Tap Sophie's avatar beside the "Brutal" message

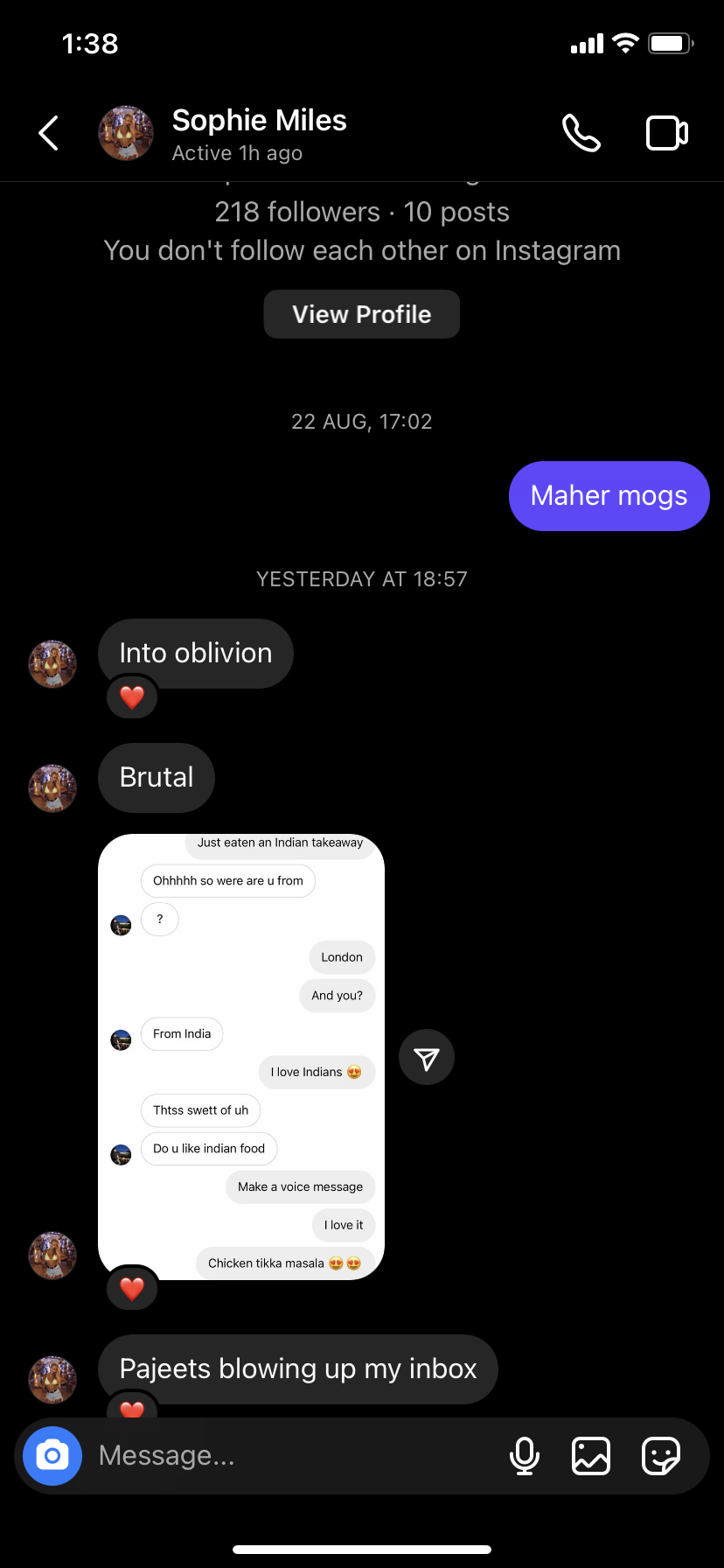(x=52, y=788)
